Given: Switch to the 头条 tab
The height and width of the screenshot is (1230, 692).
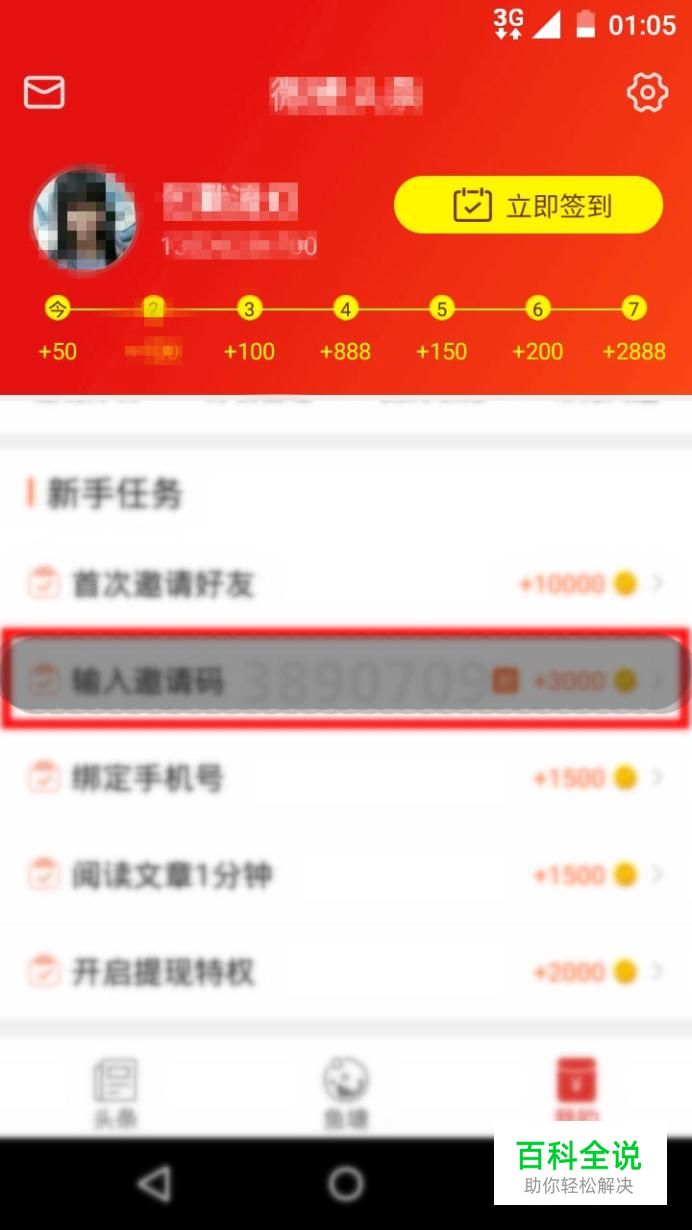Looking at the screenshot, I should (x=115, y=1092).
